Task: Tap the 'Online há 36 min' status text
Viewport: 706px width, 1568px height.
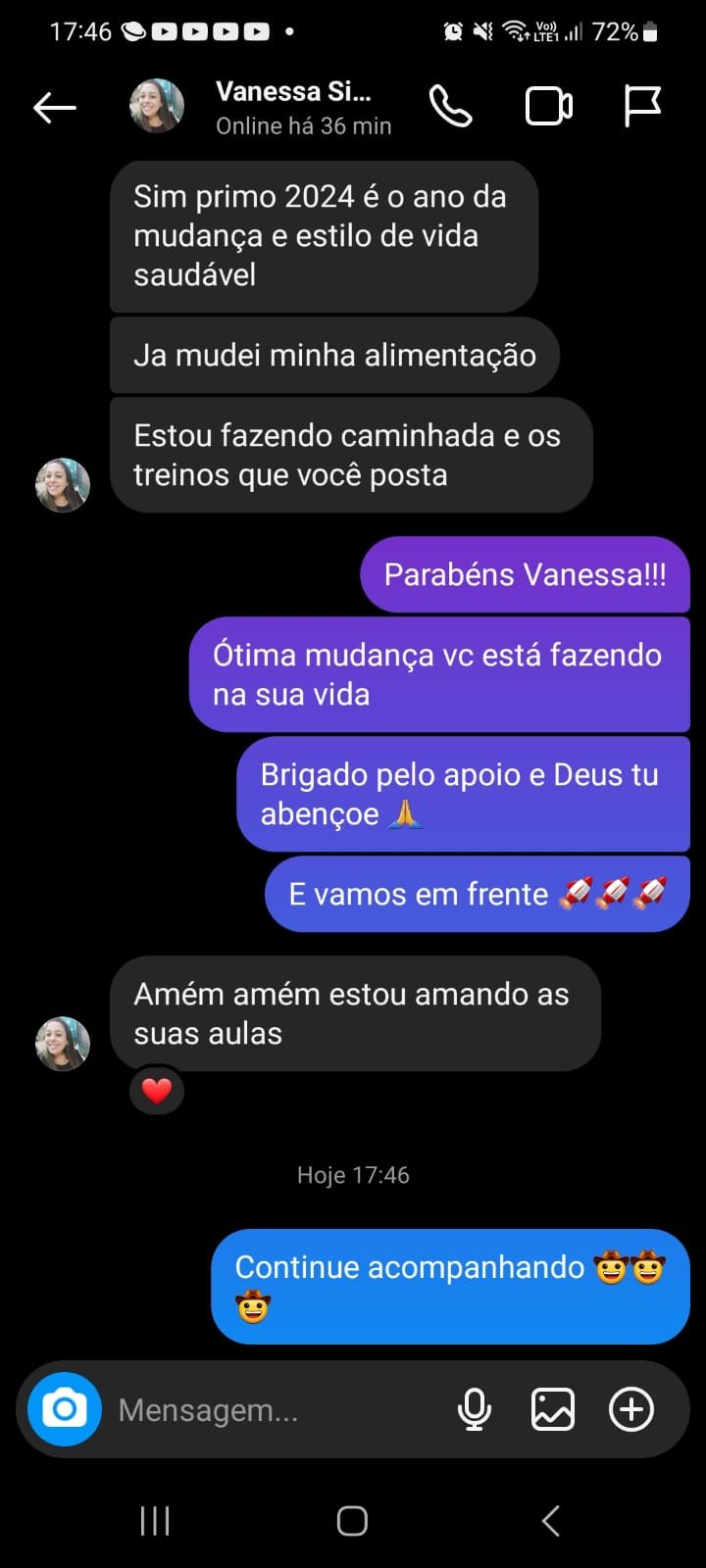Action: coord(302,125)
